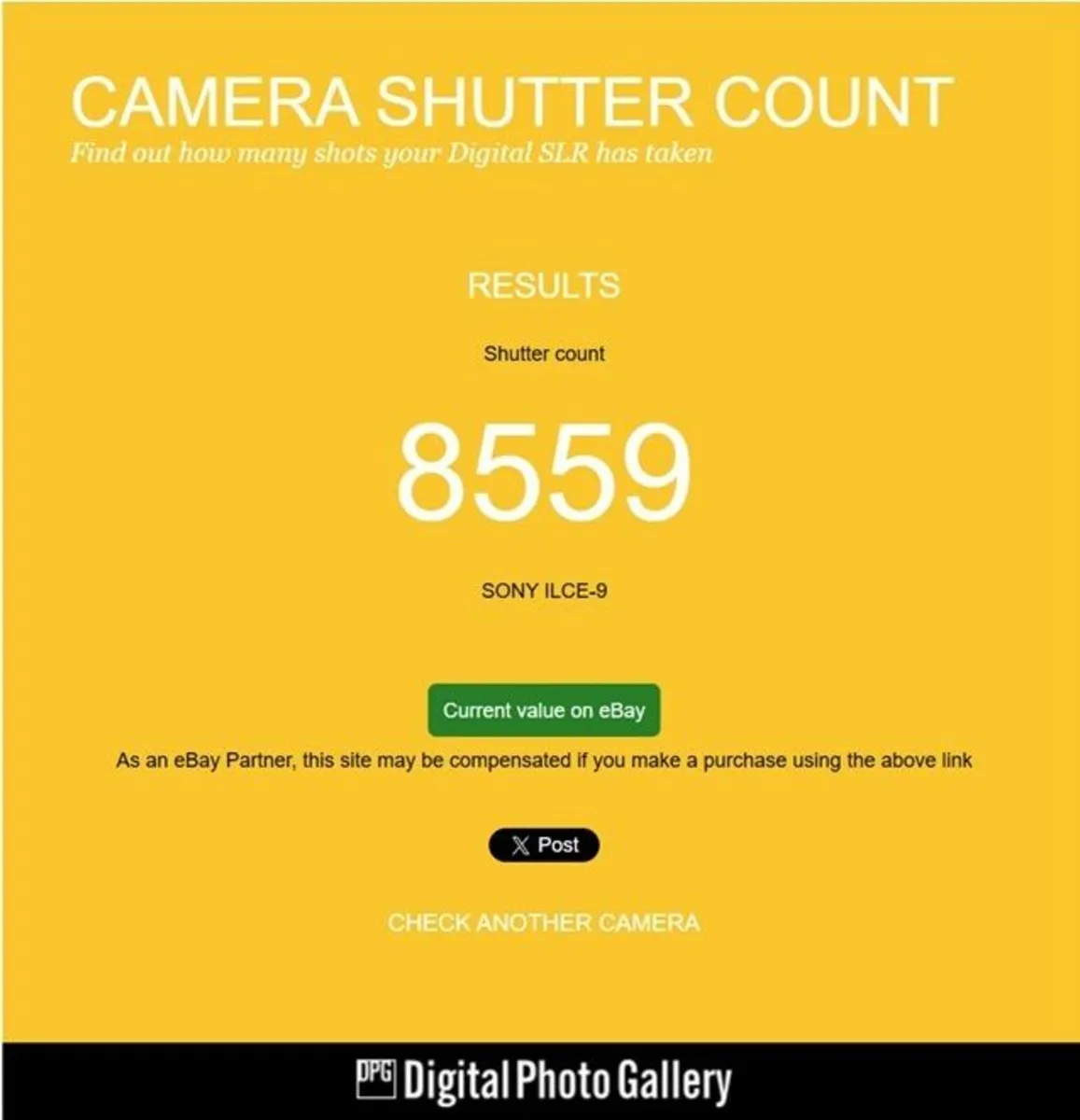
Task: Click the X logo icon on the Post button
Action: pyautogui.click(x=520, y=845)
